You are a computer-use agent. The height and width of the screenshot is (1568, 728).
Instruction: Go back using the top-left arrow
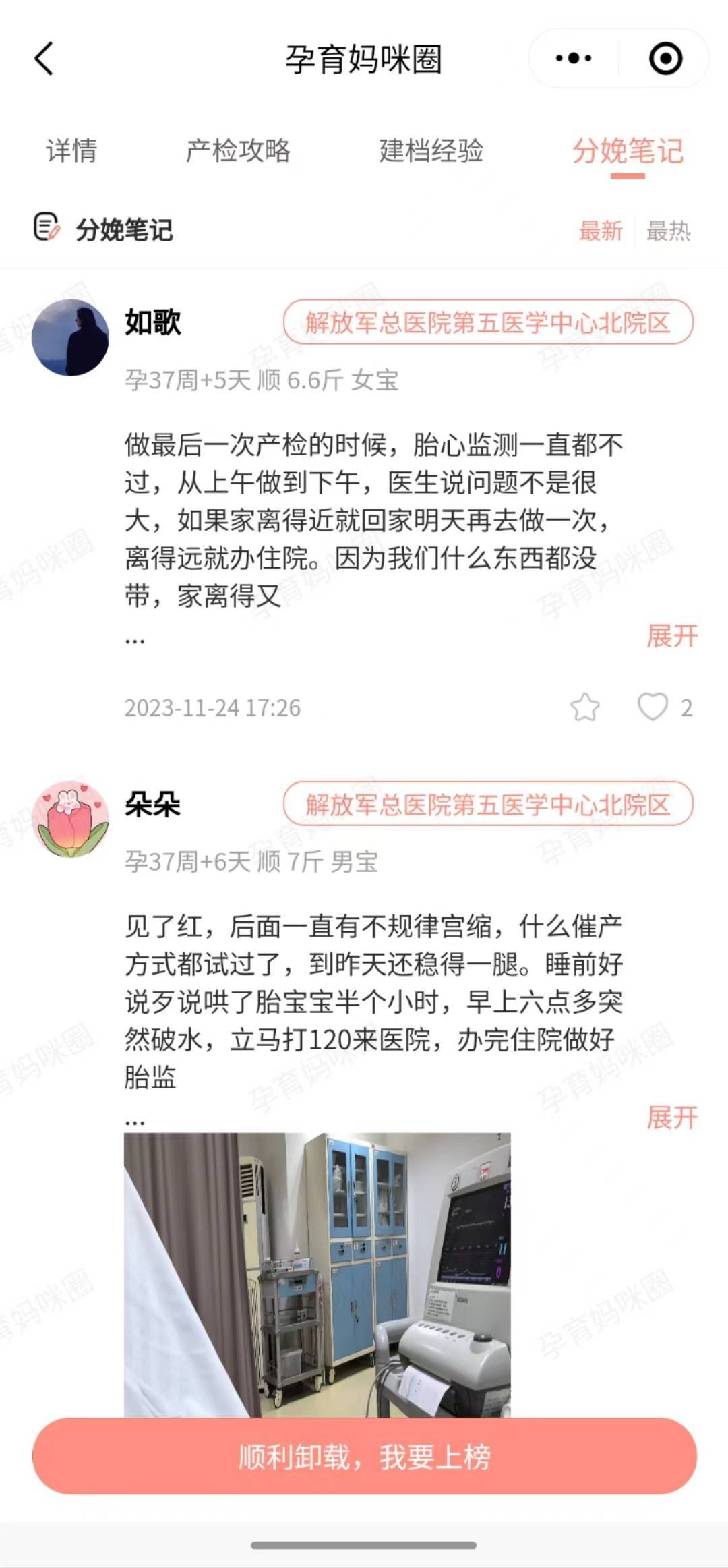[44, 58]
